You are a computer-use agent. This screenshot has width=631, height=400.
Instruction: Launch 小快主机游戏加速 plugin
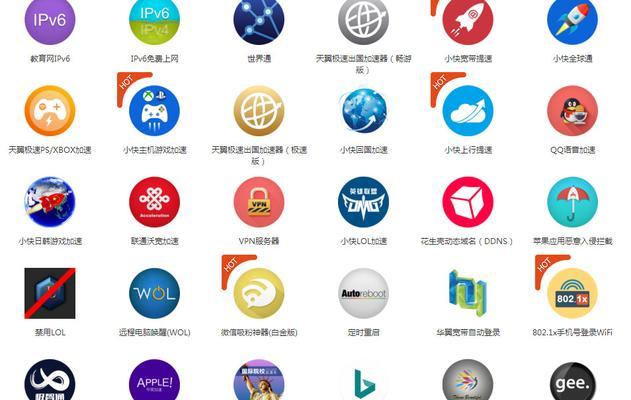point(154,110)
